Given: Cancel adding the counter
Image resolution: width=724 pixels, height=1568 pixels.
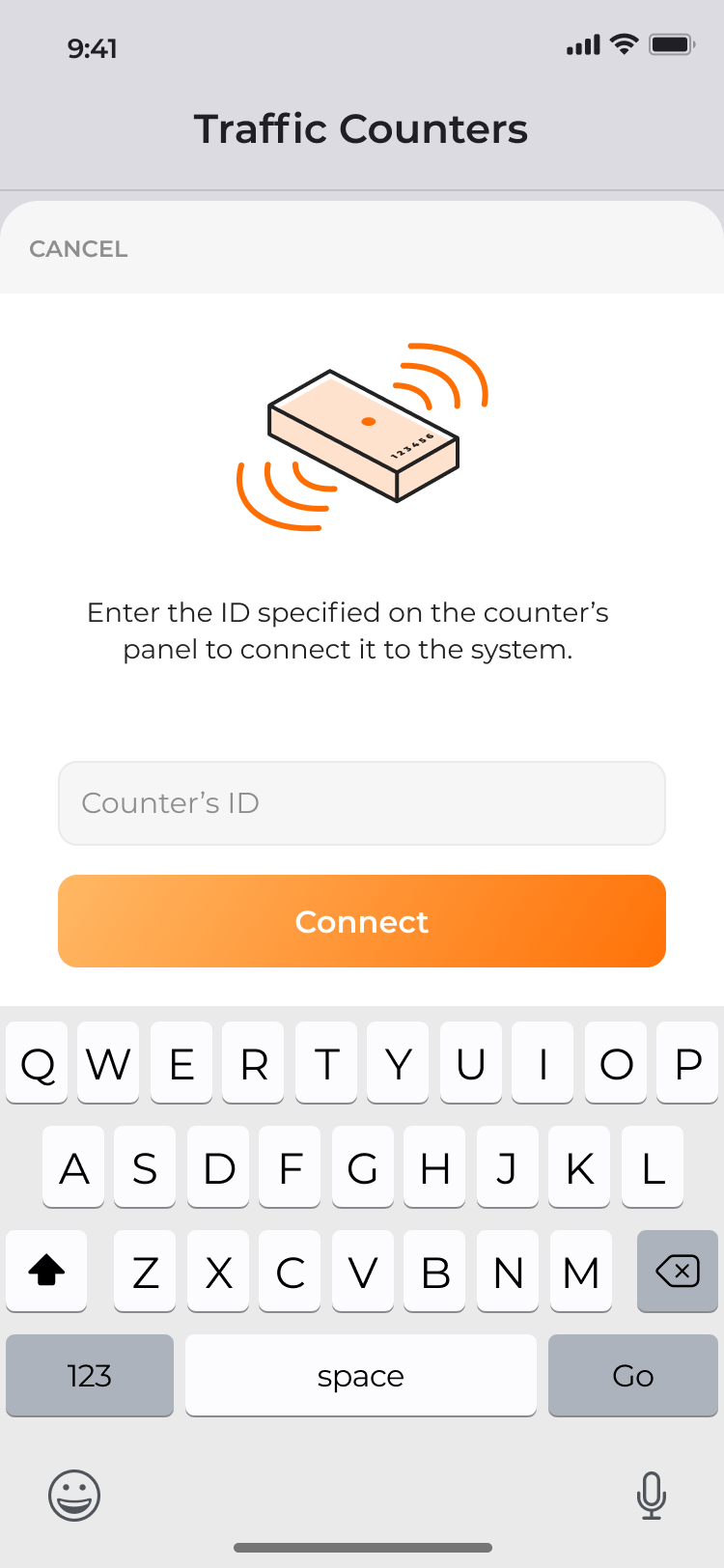Looking at the screenshot, I should [x=78, y=249].
